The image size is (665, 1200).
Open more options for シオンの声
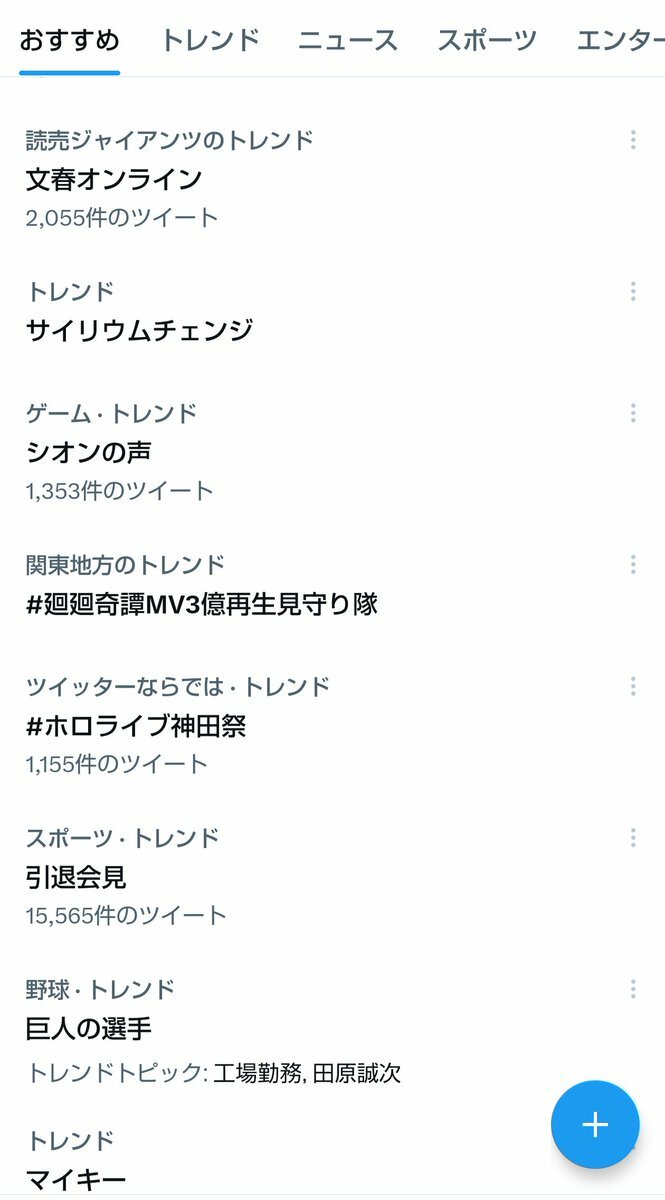(633, 413)
